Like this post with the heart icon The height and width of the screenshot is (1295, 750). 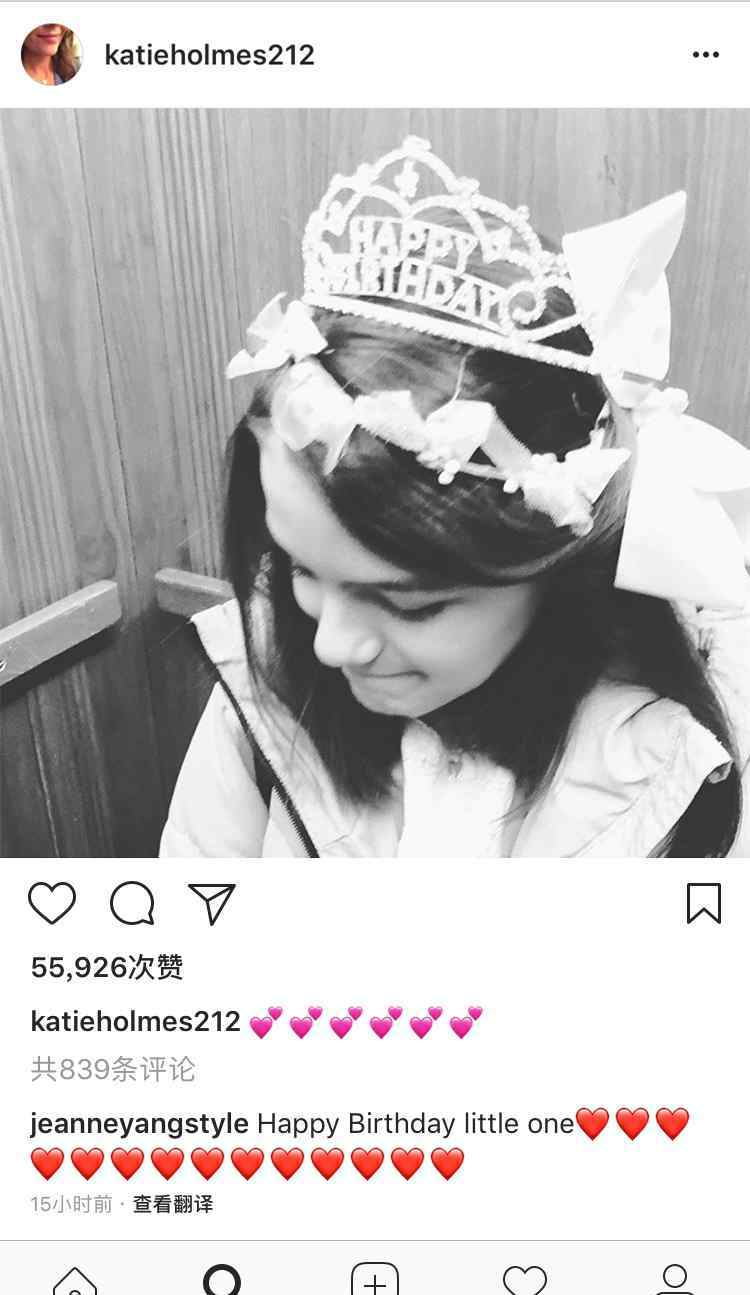(52, 903)
